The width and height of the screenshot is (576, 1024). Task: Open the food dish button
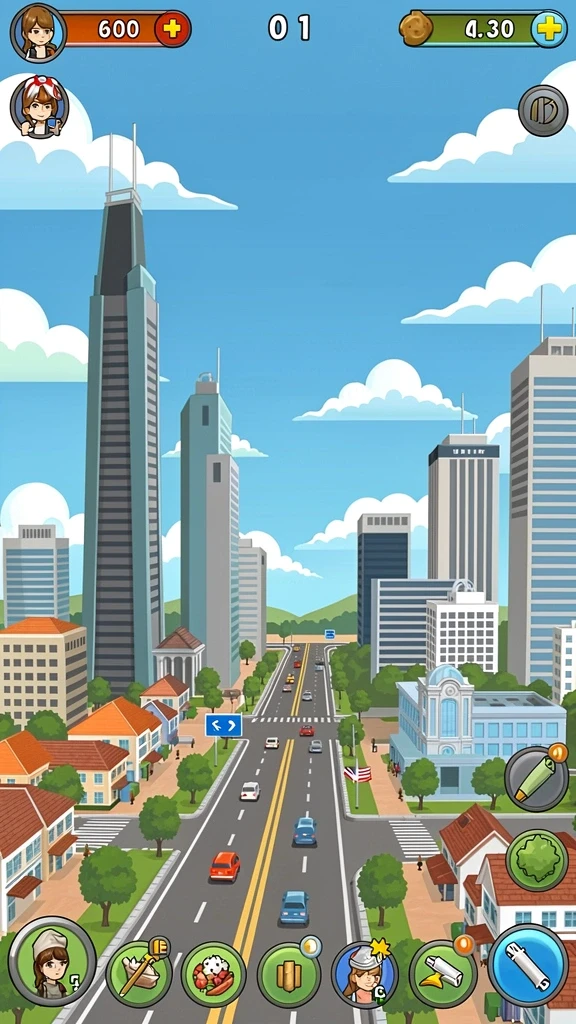click(214, 974)
